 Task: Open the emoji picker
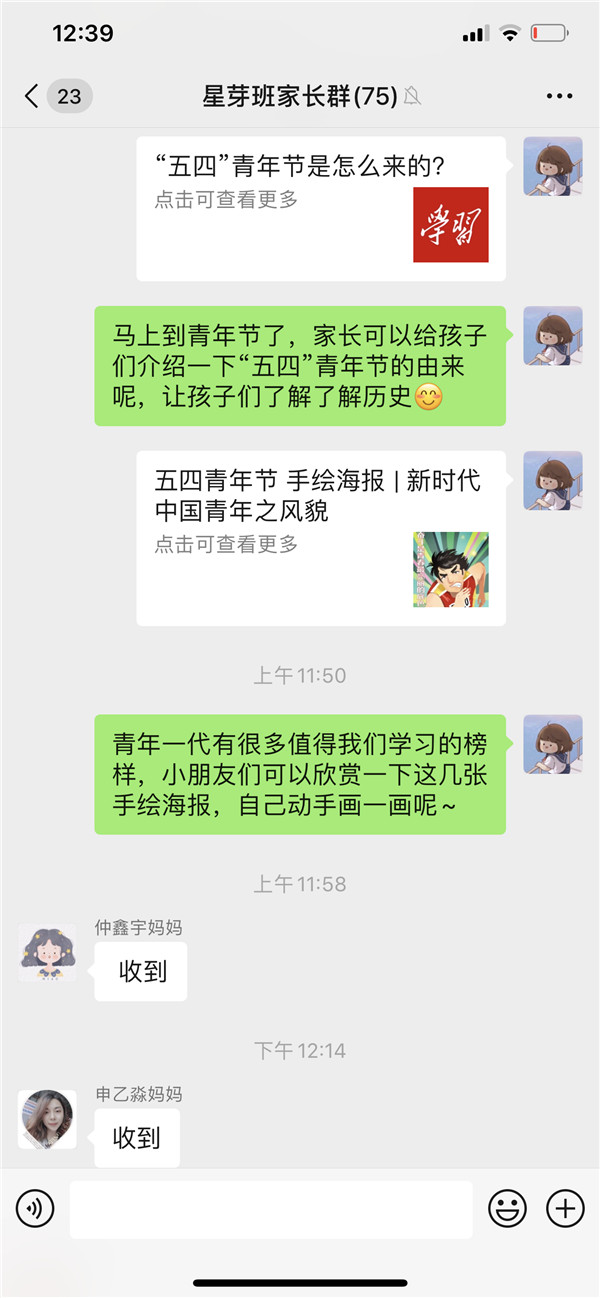[507, 1209]
